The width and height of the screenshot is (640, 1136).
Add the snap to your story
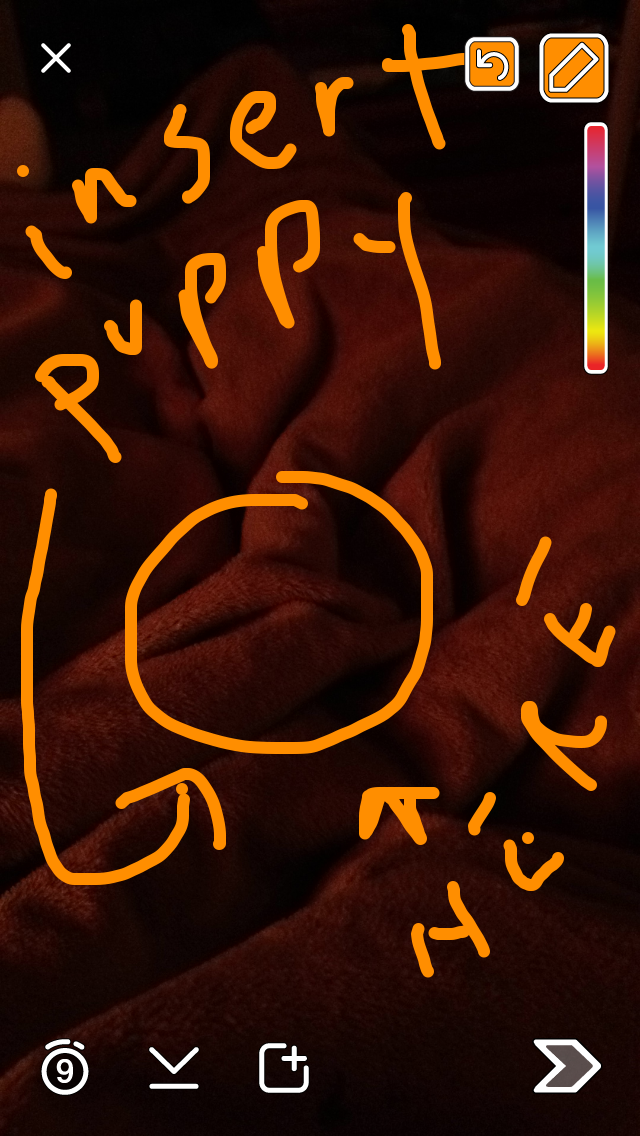click(284, 1068)
